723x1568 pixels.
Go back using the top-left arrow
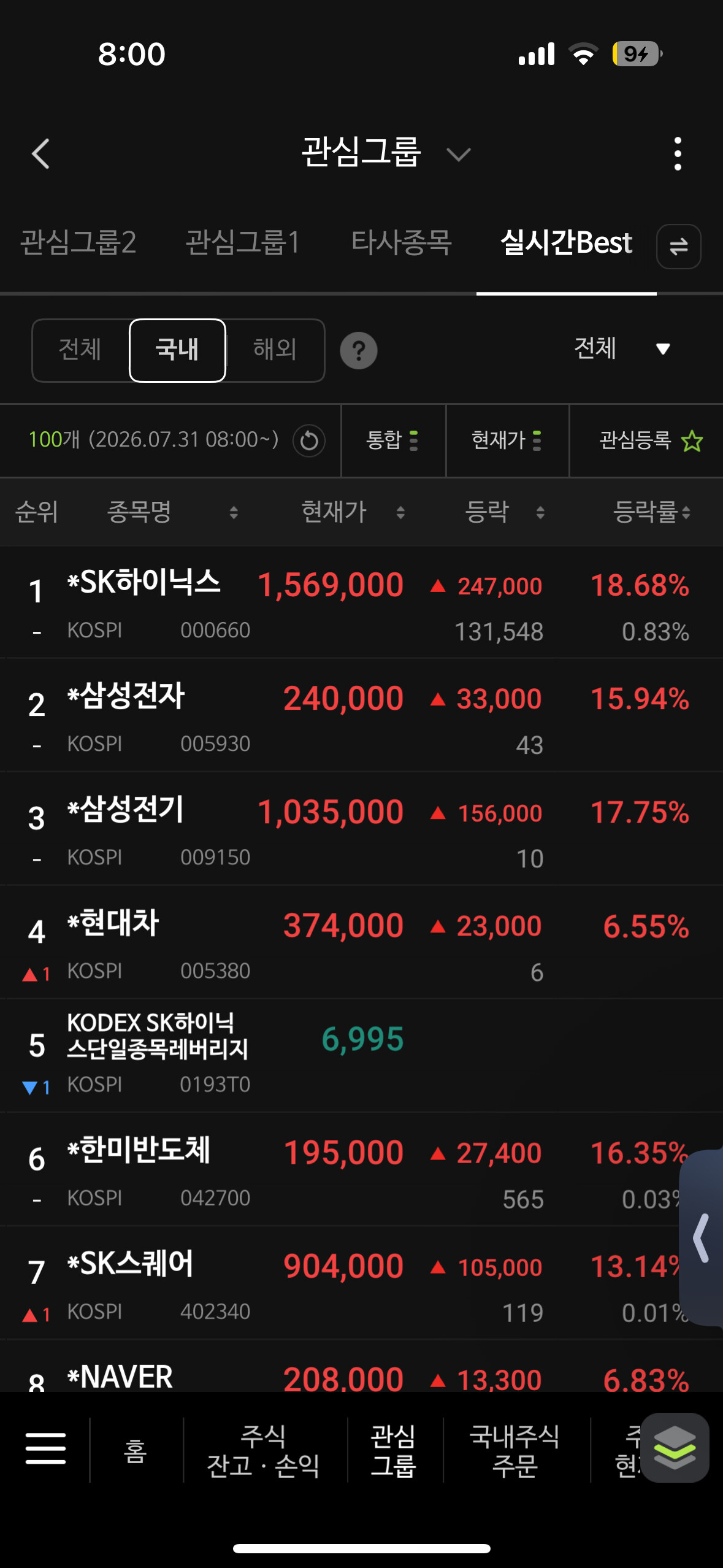[40, 153]
